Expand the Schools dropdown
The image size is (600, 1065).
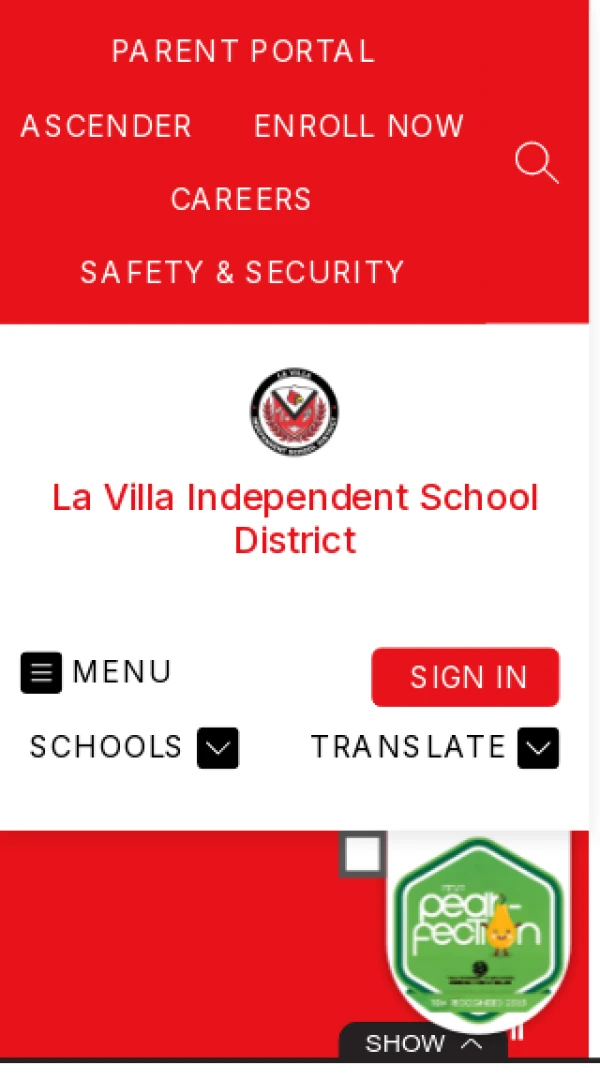click(x=217, y=748)
